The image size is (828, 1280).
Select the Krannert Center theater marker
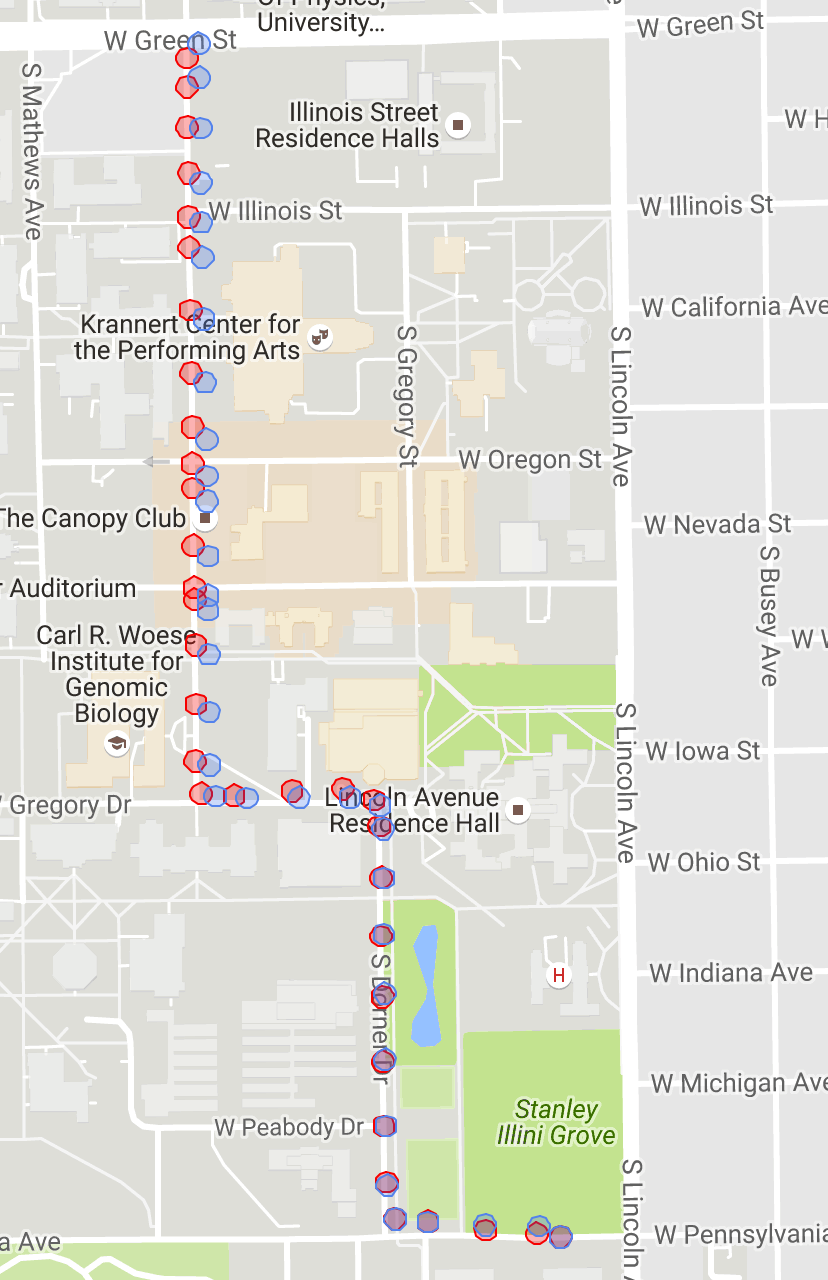click(320, 336)
